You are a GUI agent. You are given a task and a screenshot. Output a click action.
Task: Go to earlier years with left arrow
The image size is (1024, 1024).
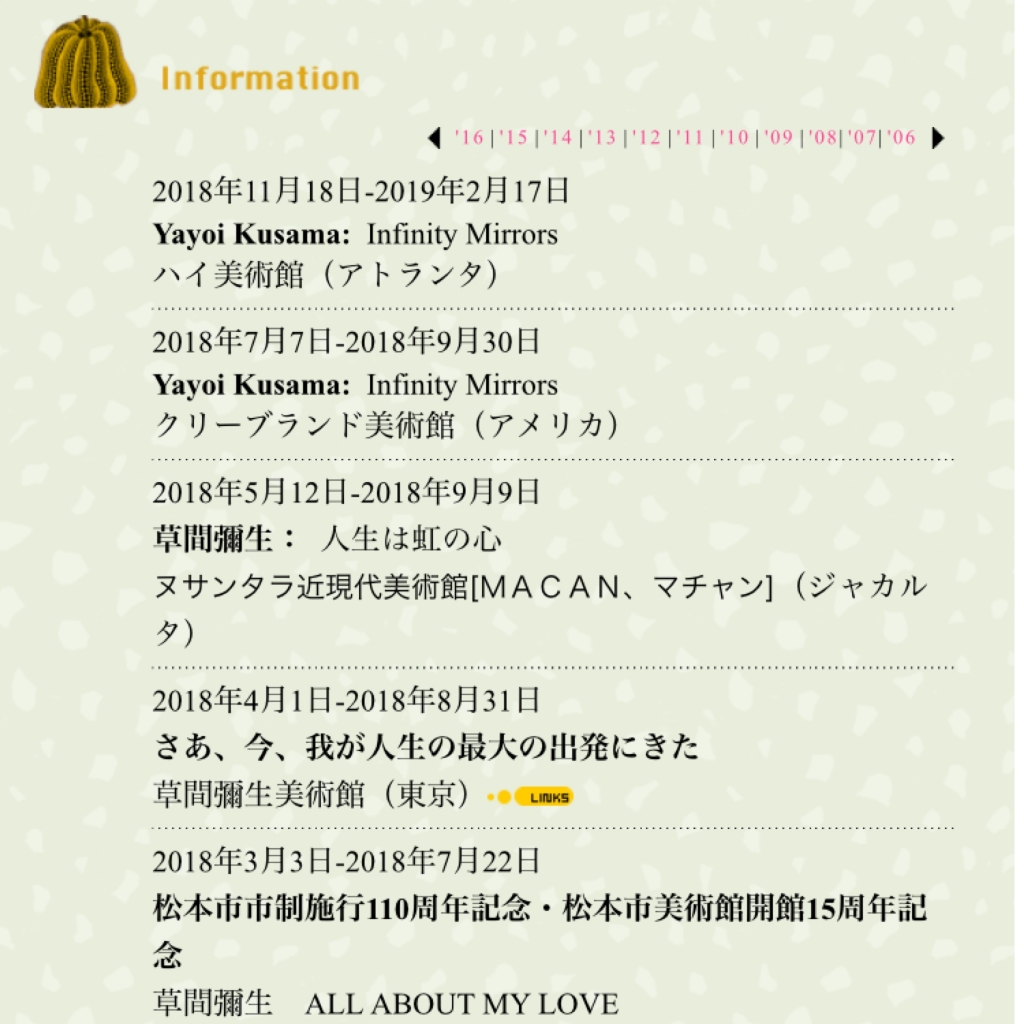pos(434,138)
